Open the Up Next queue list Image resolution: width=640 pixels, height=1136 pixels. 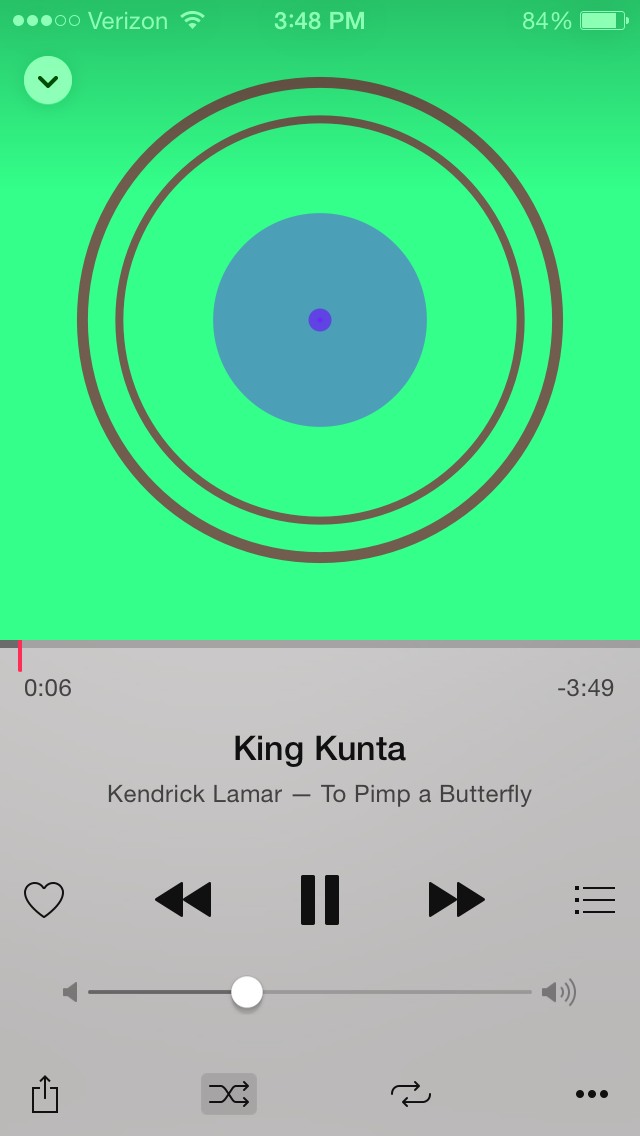pyautogui.click(x=595, y=900)
